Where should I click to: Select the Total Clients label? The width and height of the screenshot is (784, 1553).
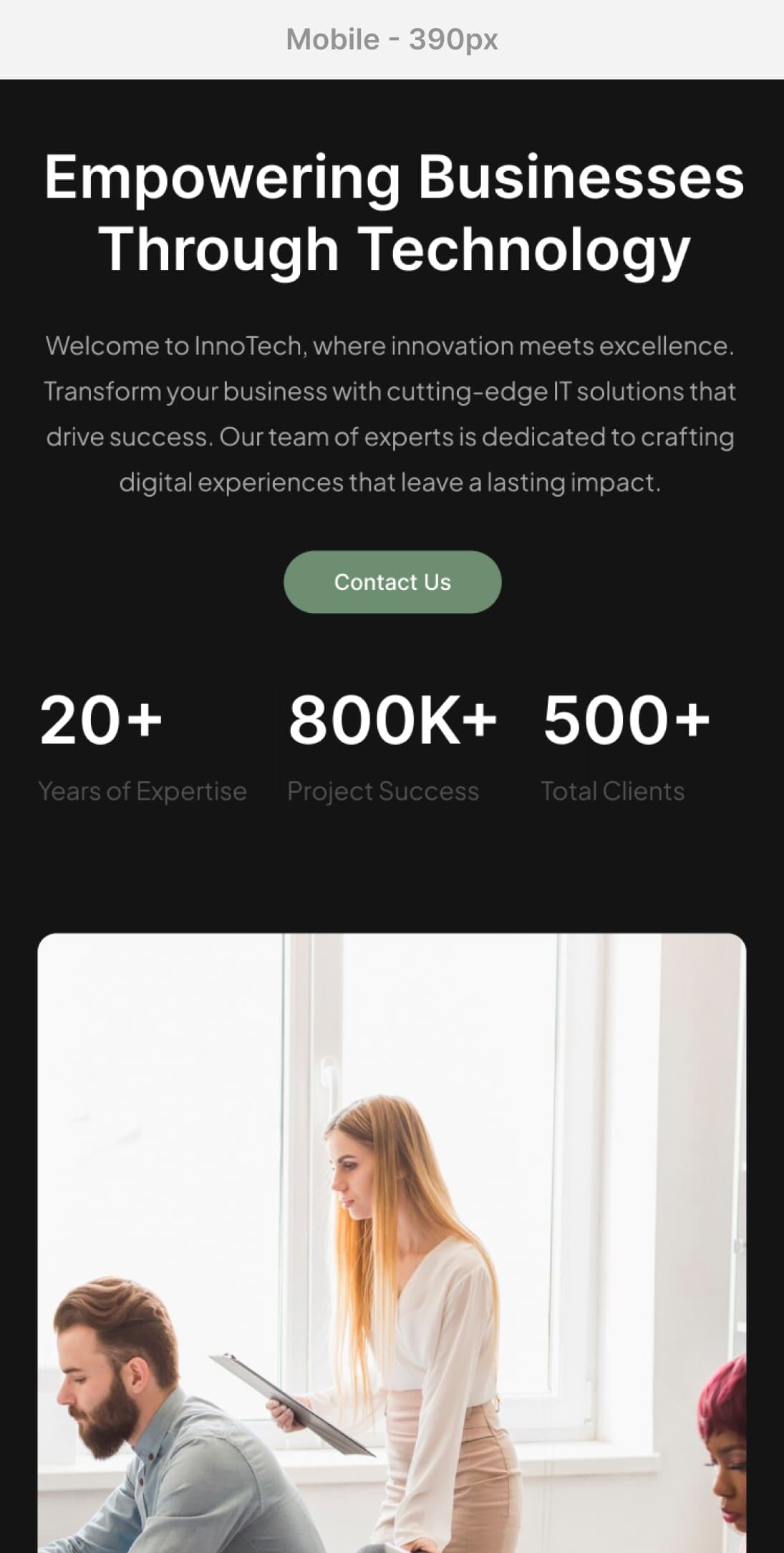[x=613, y=791]
